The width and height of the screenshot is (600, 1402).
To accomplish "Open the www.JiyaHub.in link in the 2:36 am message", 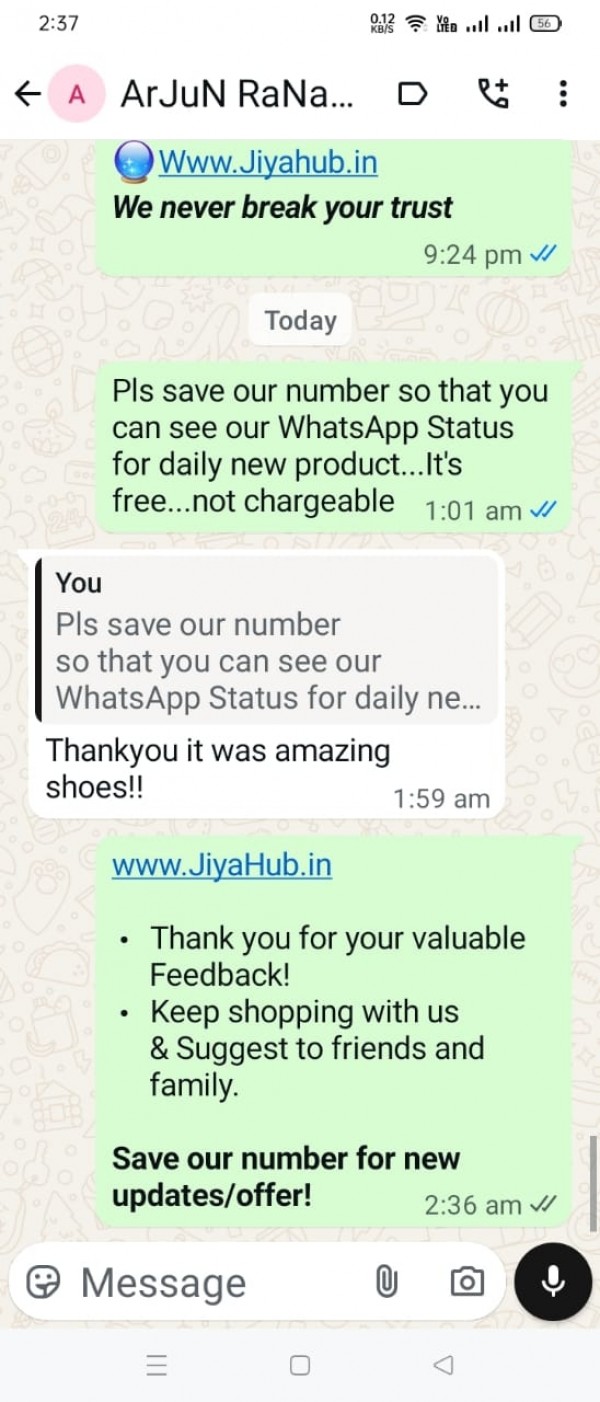I will point(221,865).
